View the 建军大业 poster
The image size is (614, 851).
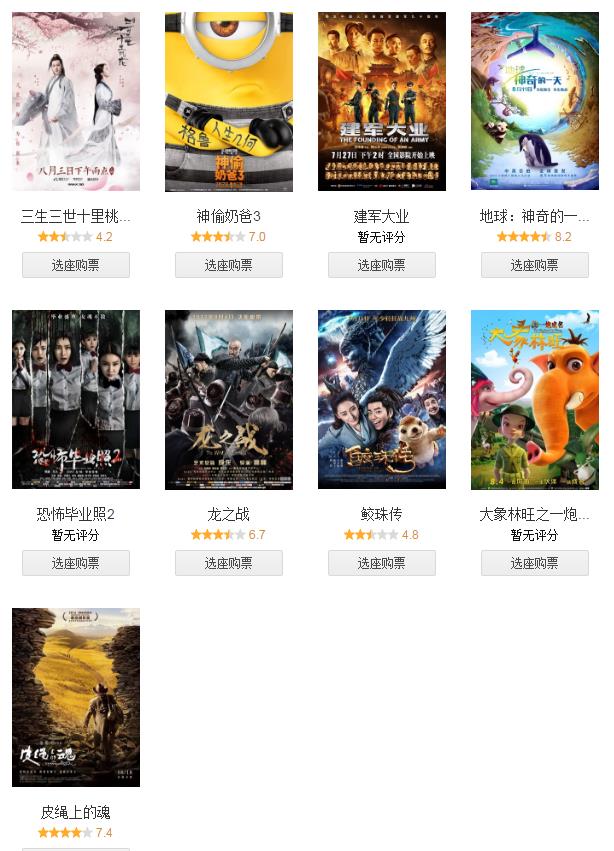(x=382, y=101)
